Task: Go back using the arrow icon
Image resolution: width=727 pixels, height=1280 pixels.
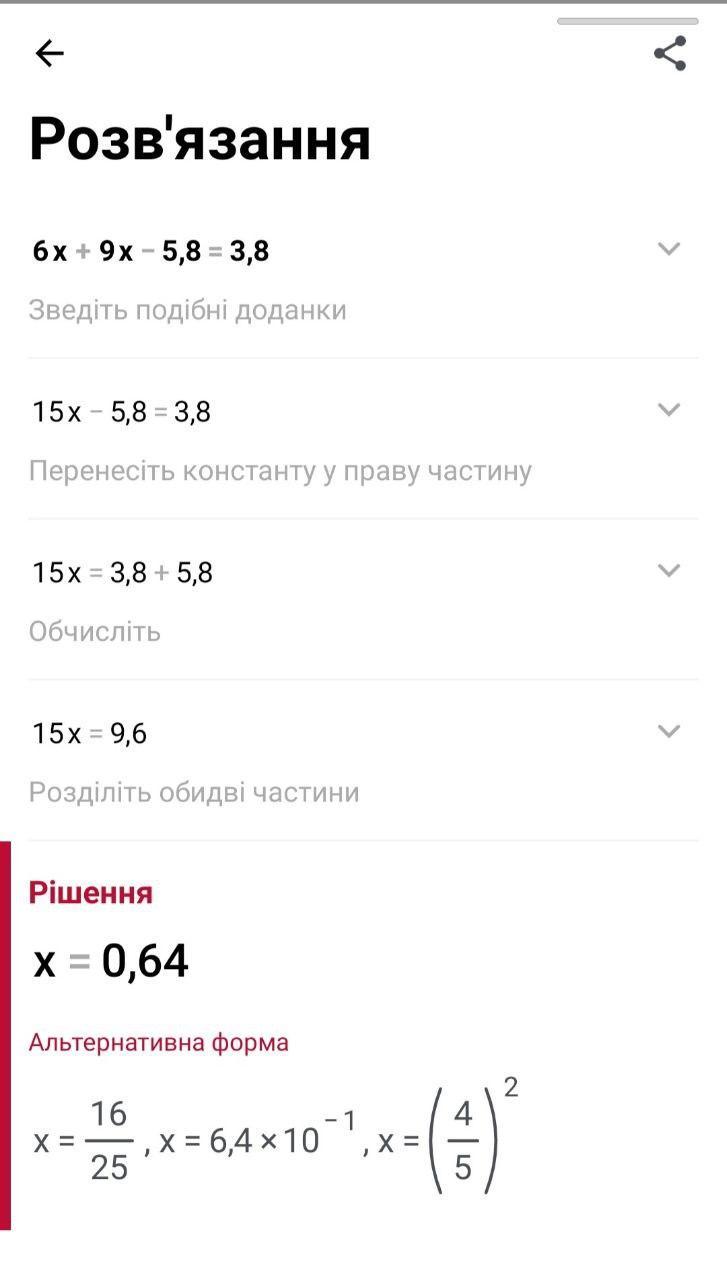Action: (x=49, y=54)
